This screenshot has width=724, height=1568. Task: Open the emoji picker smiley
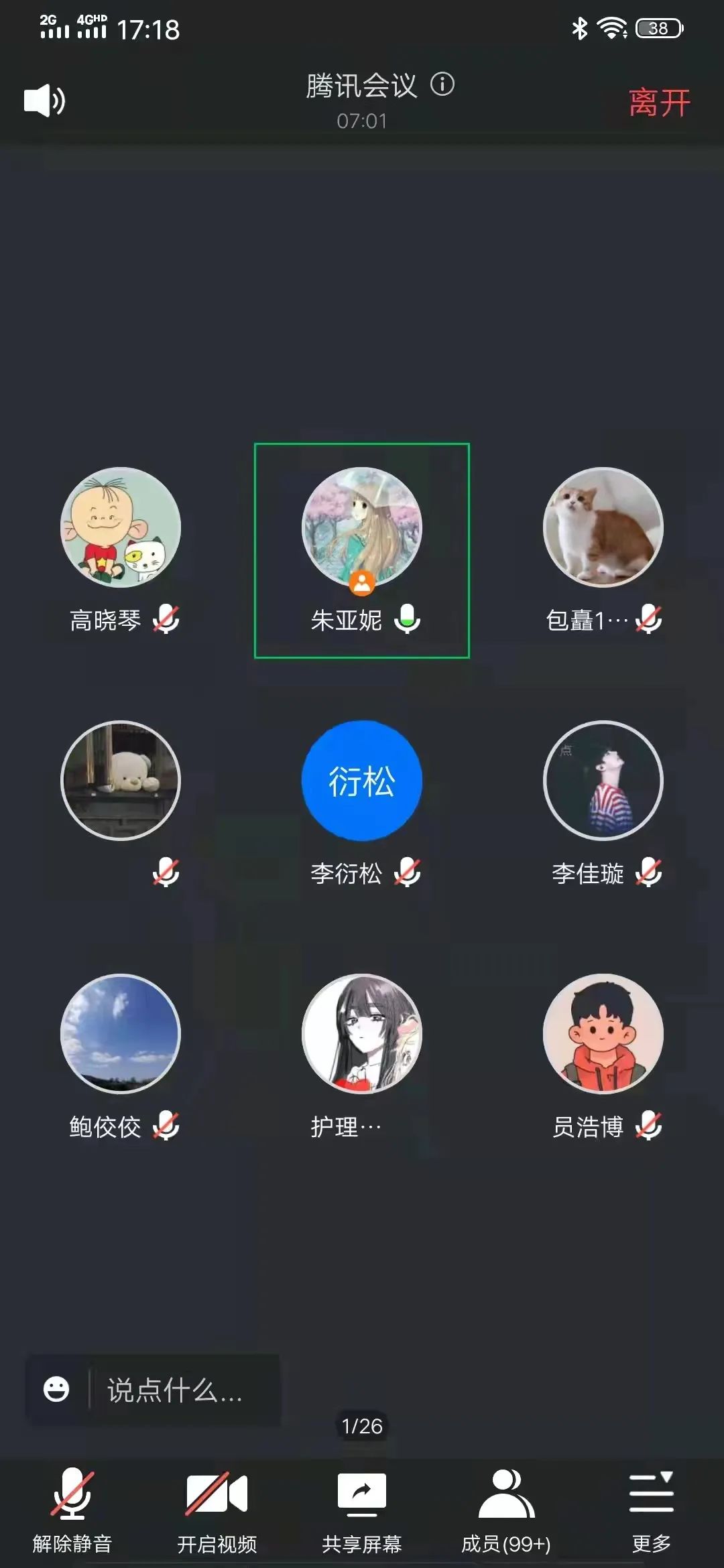[56, 1389]
